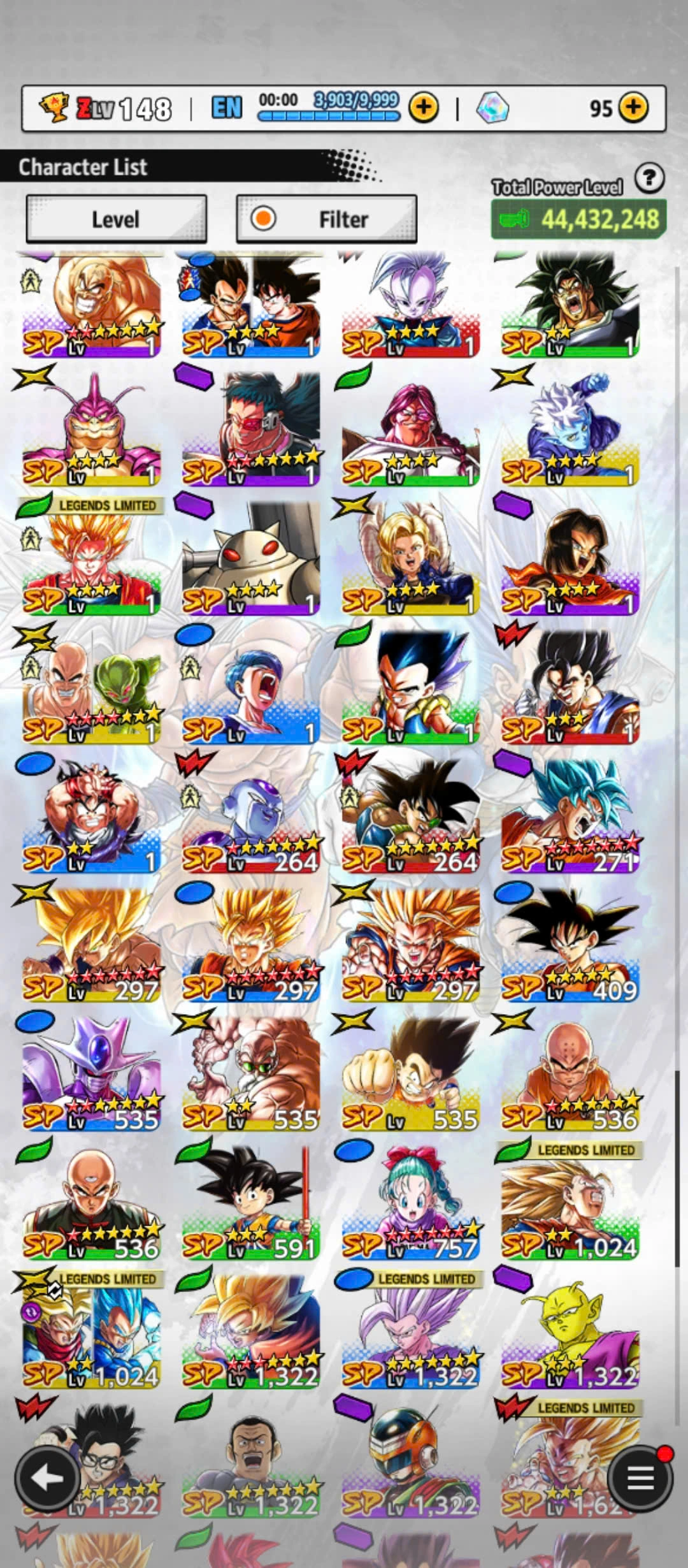Open the hamburger menu button
The width and height of the screenshot is (688, 1568).
(x=640, y=1476)
